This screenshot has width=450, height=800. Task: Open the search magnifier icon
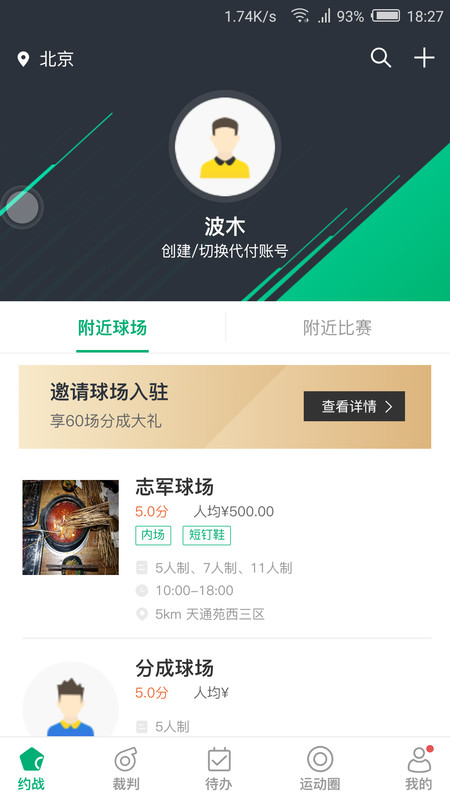tap(381, 58)
